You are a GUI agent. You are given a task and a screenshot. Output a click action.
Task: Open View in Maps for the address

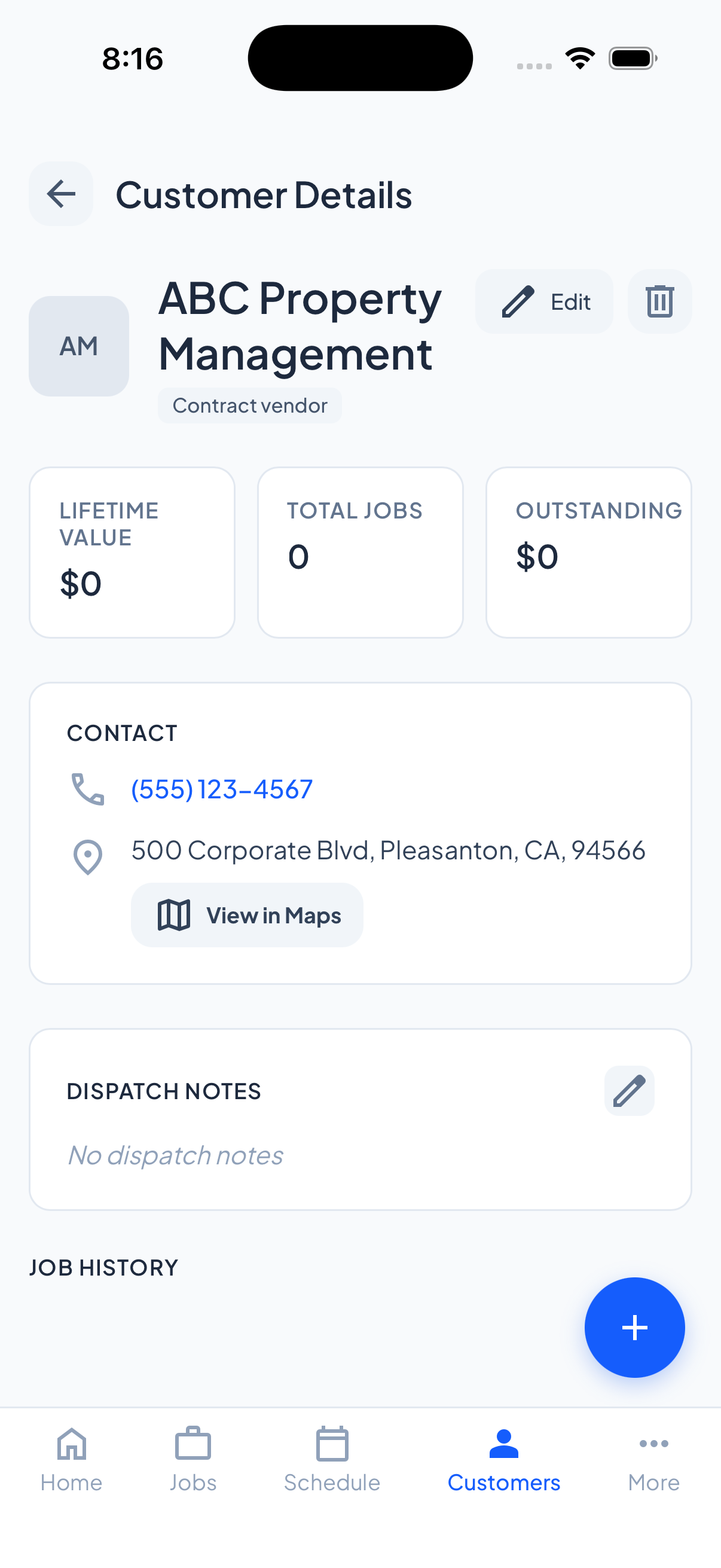[x=246, y=915]
